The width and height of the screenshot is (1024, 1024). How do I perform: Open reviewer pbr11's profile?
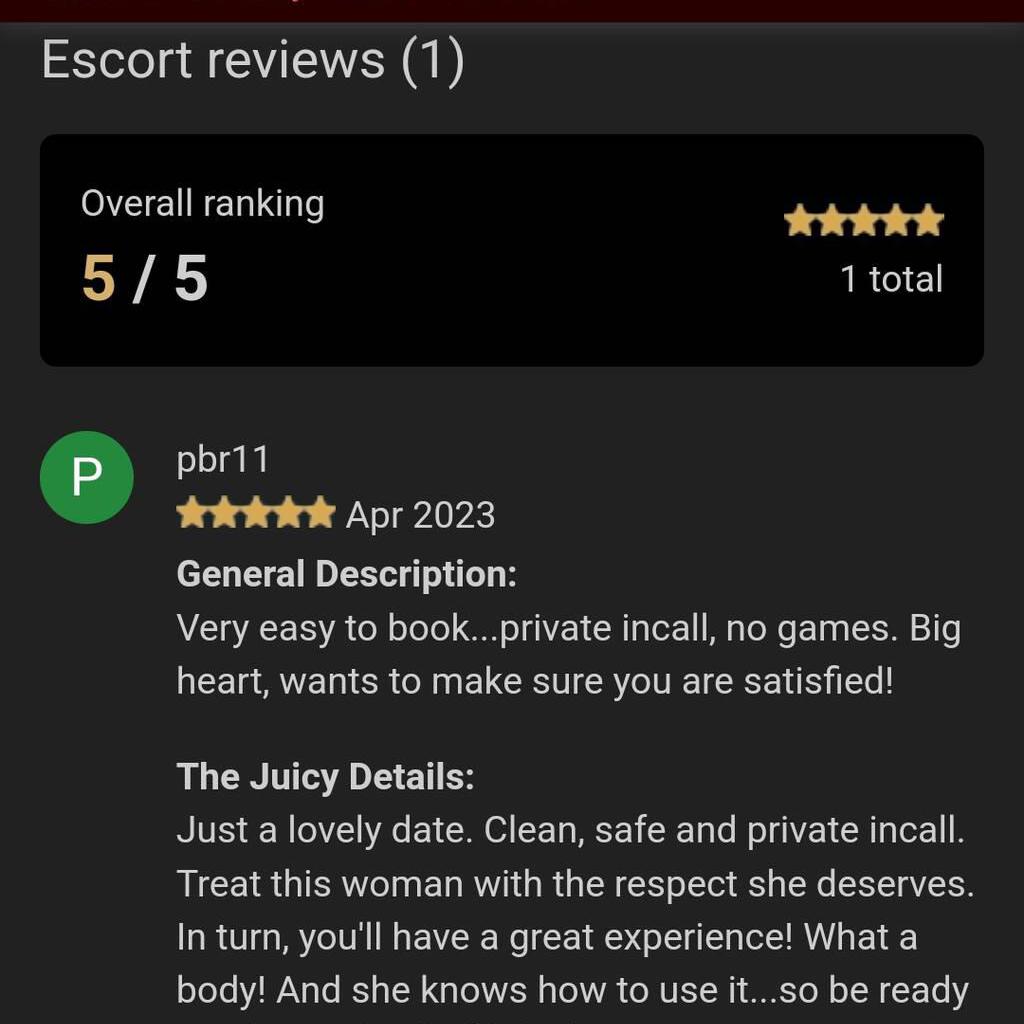click(222, 460)
